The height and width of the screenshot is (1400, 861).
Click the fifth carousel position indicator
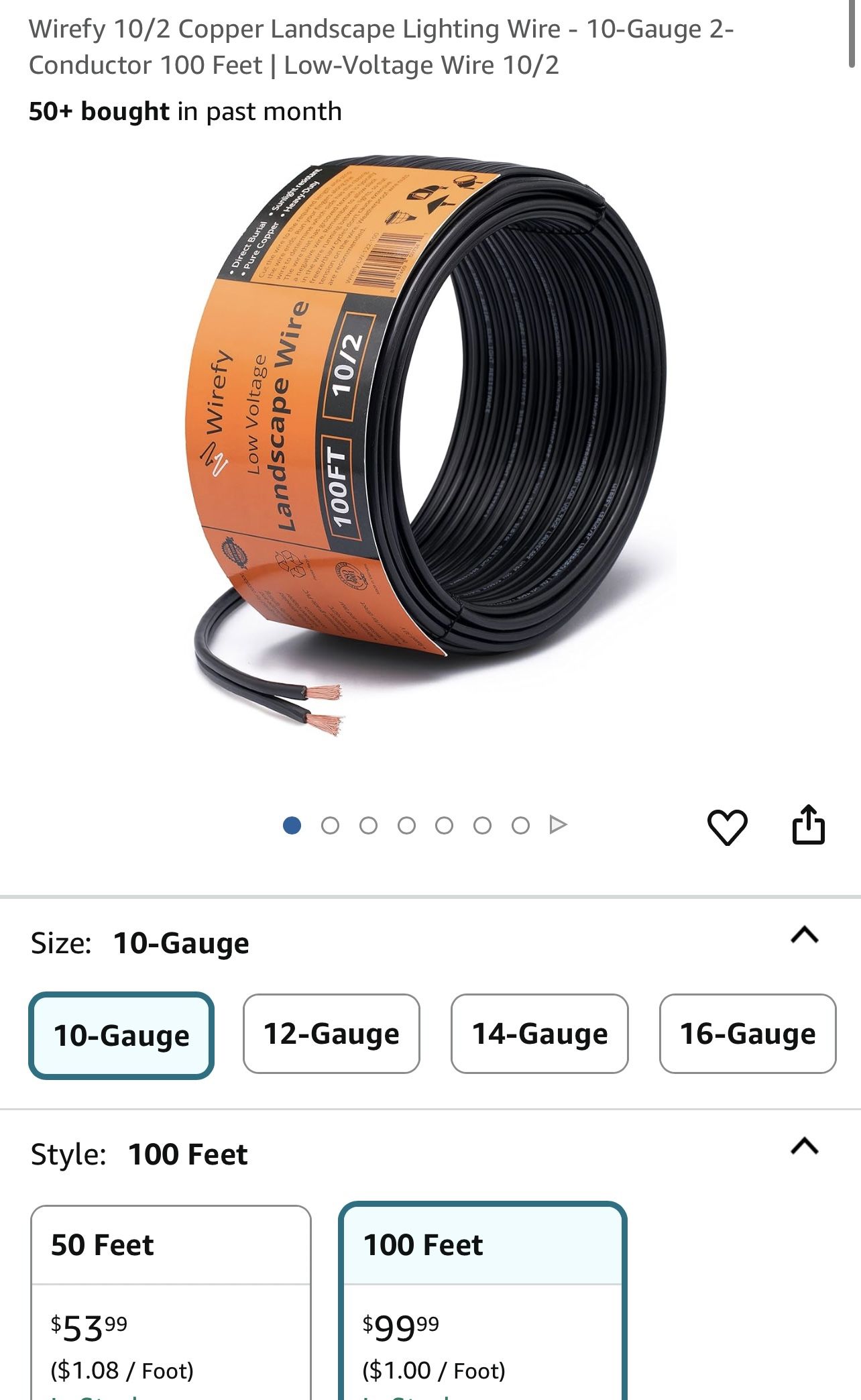(x=443, y=827)
